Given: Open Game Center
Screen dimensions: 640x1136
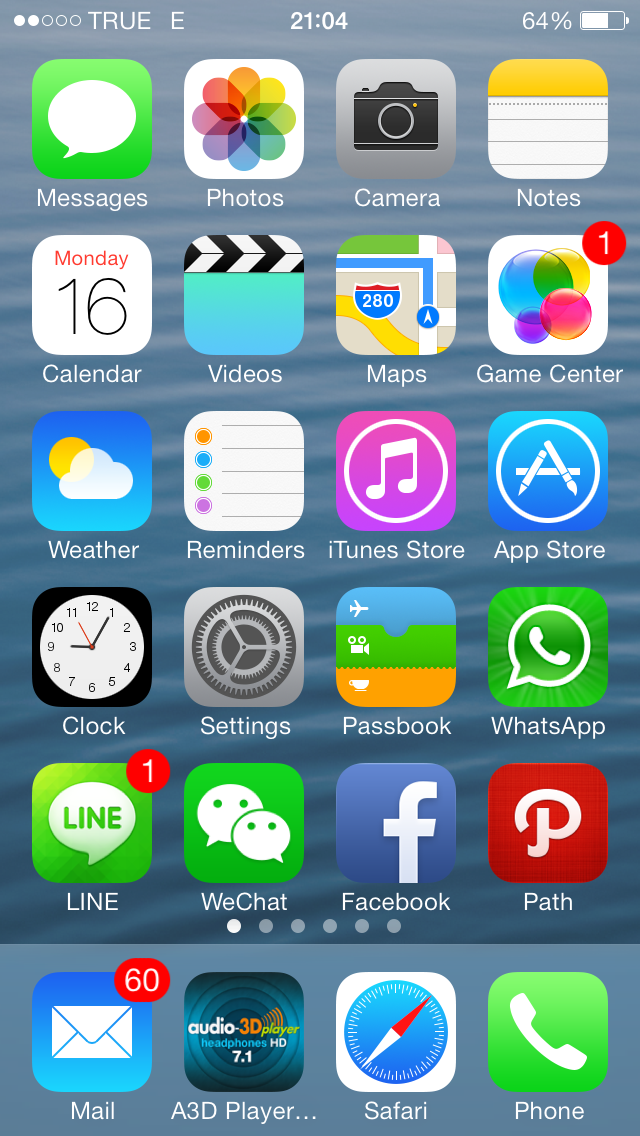Looking at the screenshot, I should 548,295.
